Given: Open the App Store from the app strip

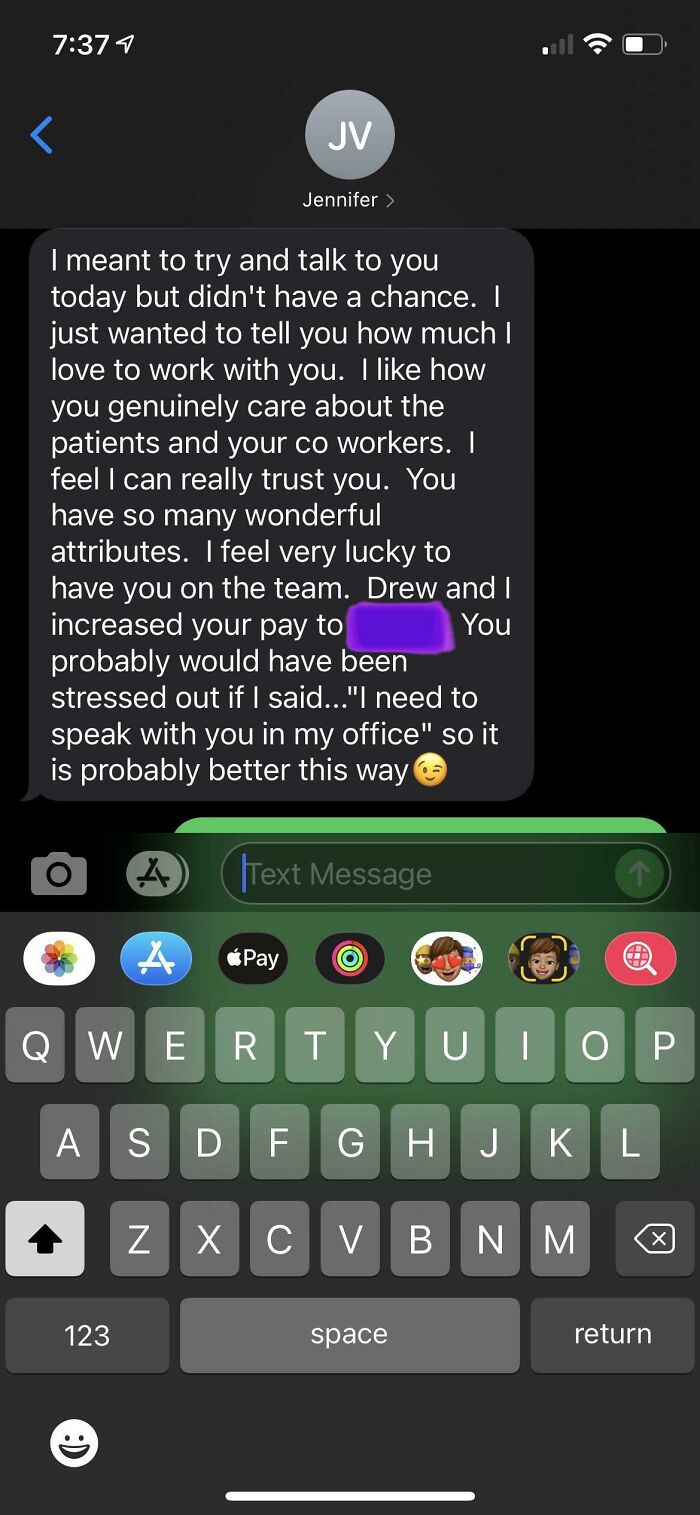Looking at the screenshot, I should coord(156,959).
